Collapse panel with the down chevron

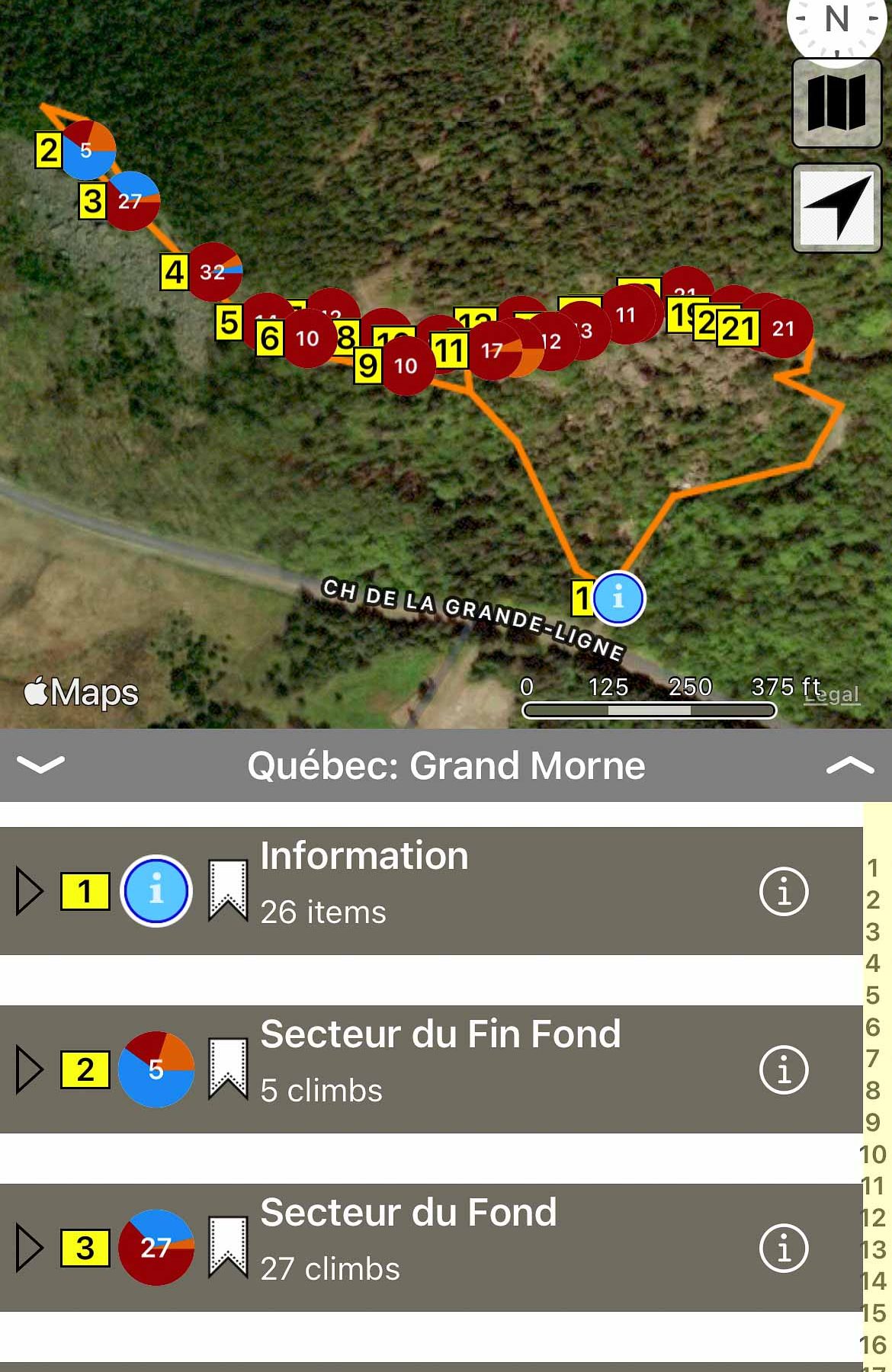(x=40, y=765)
